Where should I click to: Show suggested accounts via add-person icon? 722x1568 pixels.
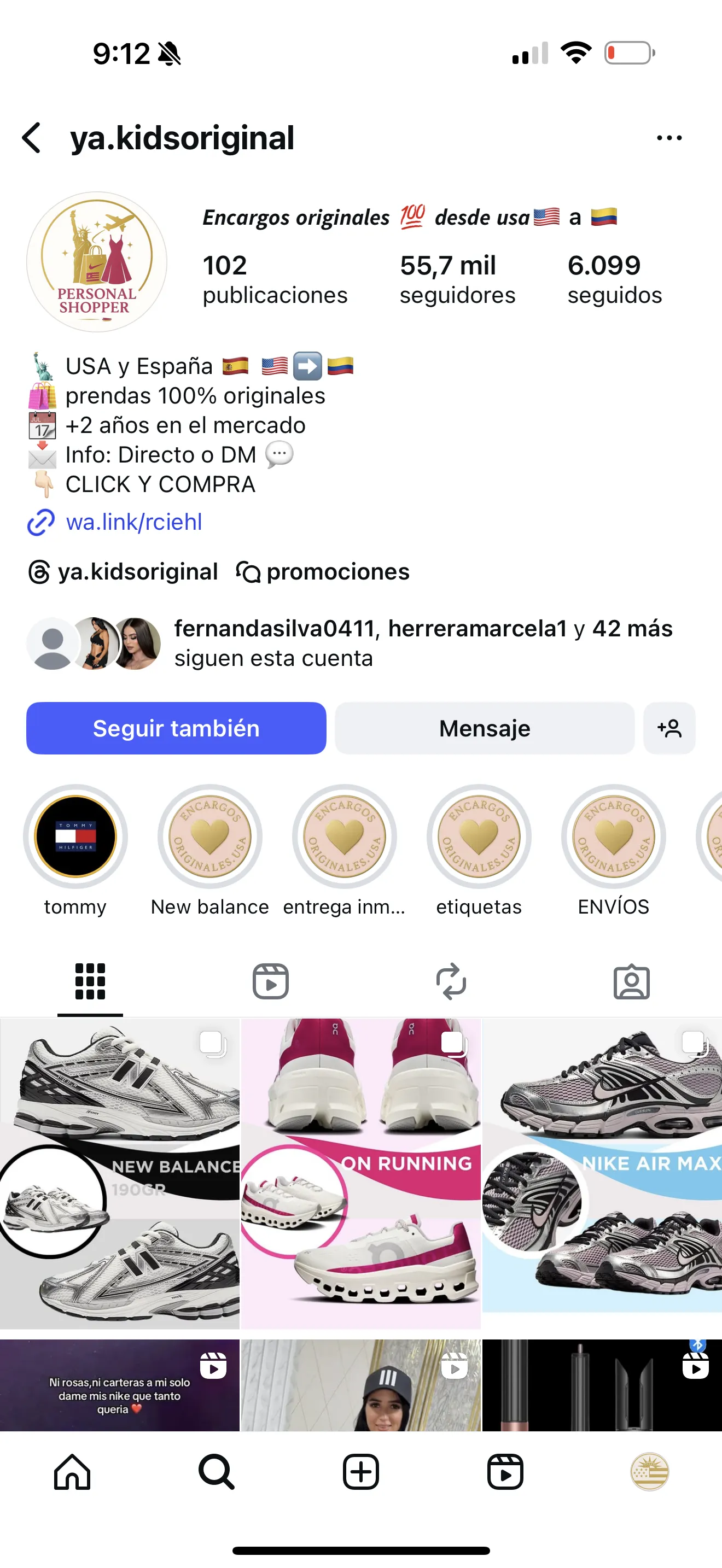(669, 728)
